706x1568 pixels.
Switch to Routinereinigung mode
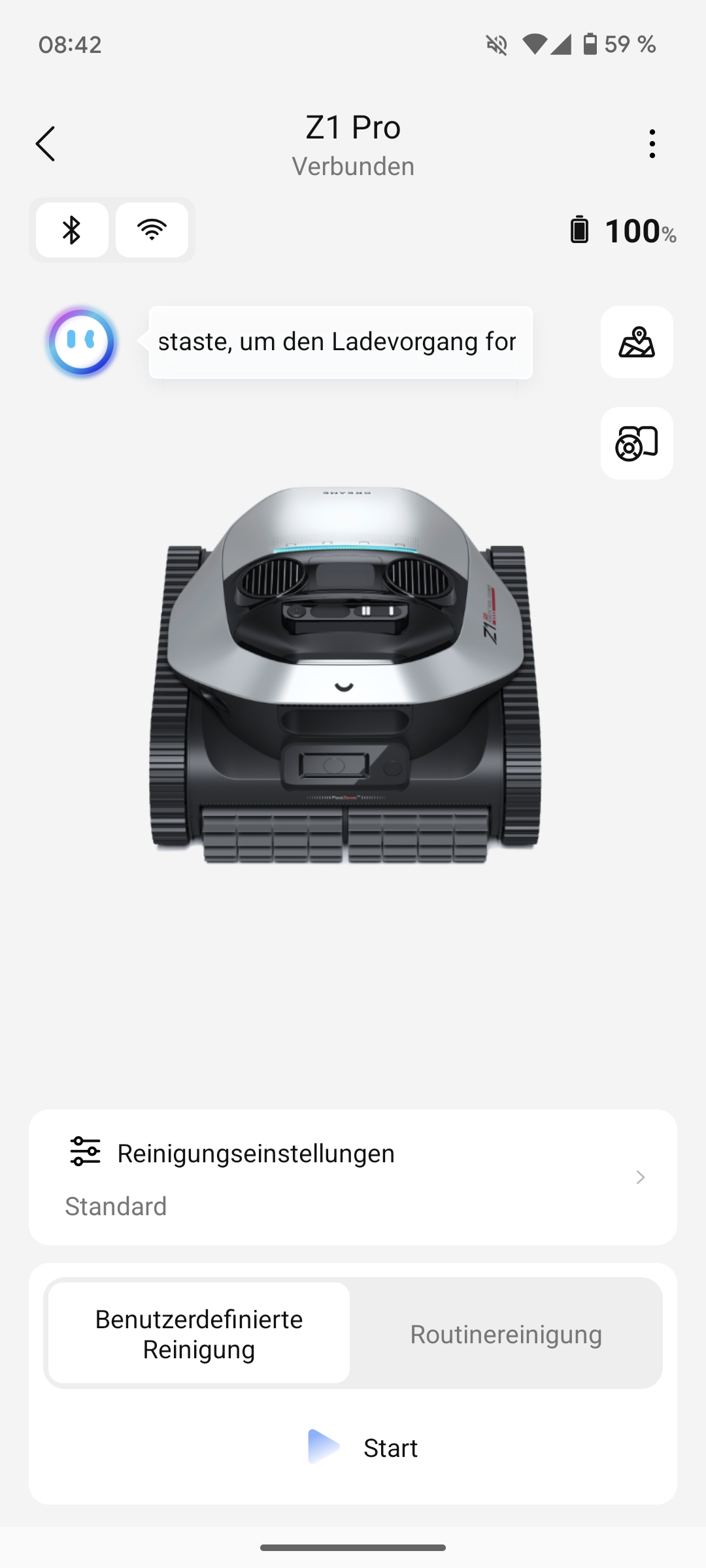(506, 1333)
